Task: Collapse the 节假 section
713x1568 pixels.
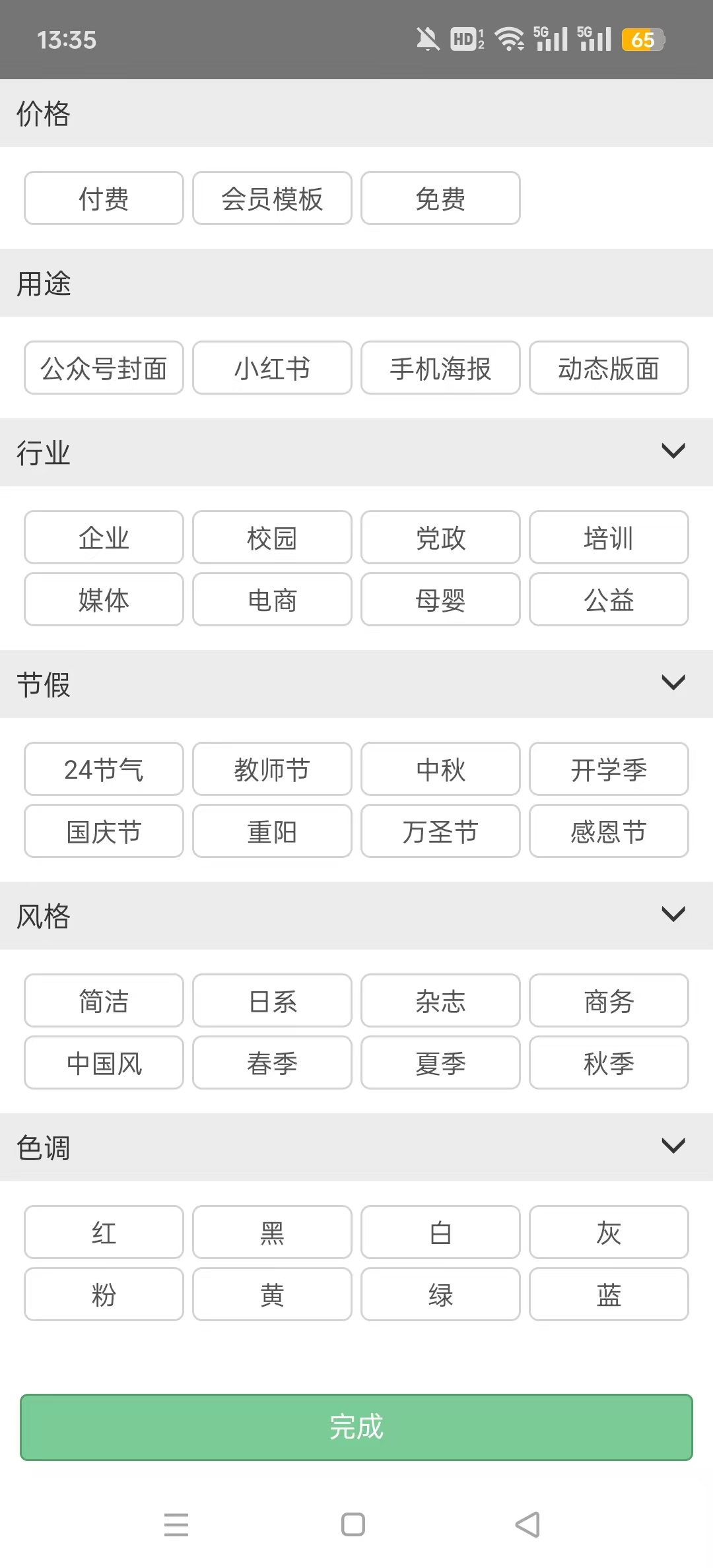Action: [x=673, y=683]
